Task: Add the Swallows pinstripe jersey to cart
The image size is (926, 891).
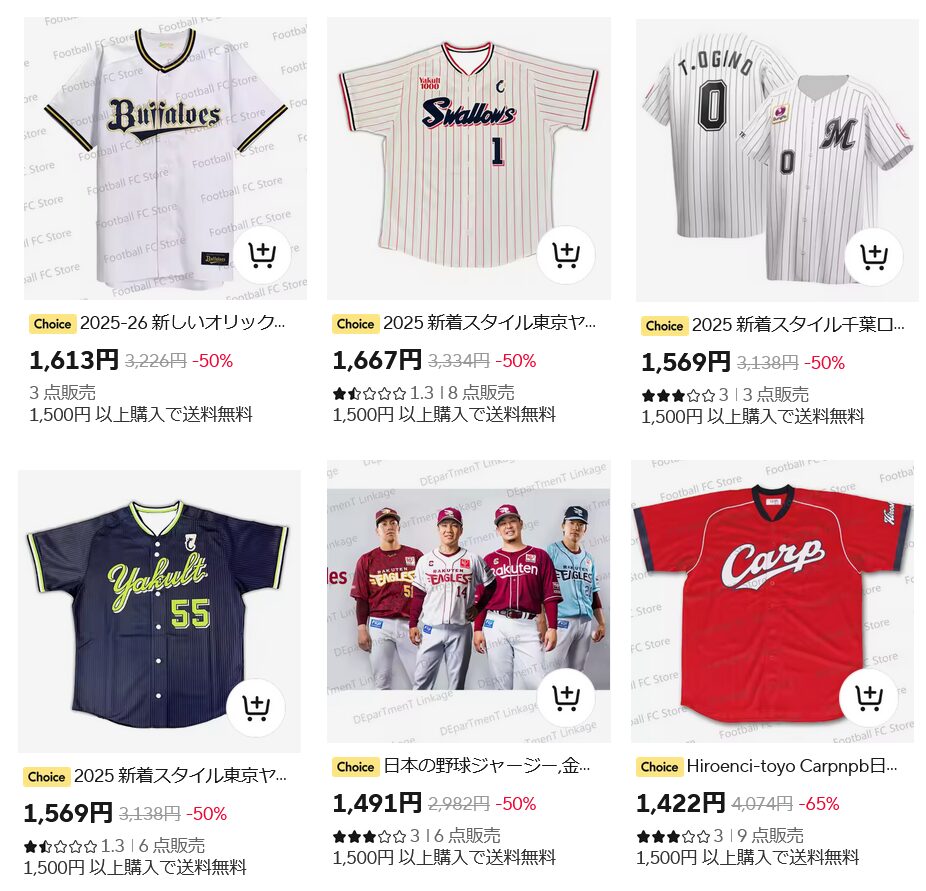Action: 566,256
